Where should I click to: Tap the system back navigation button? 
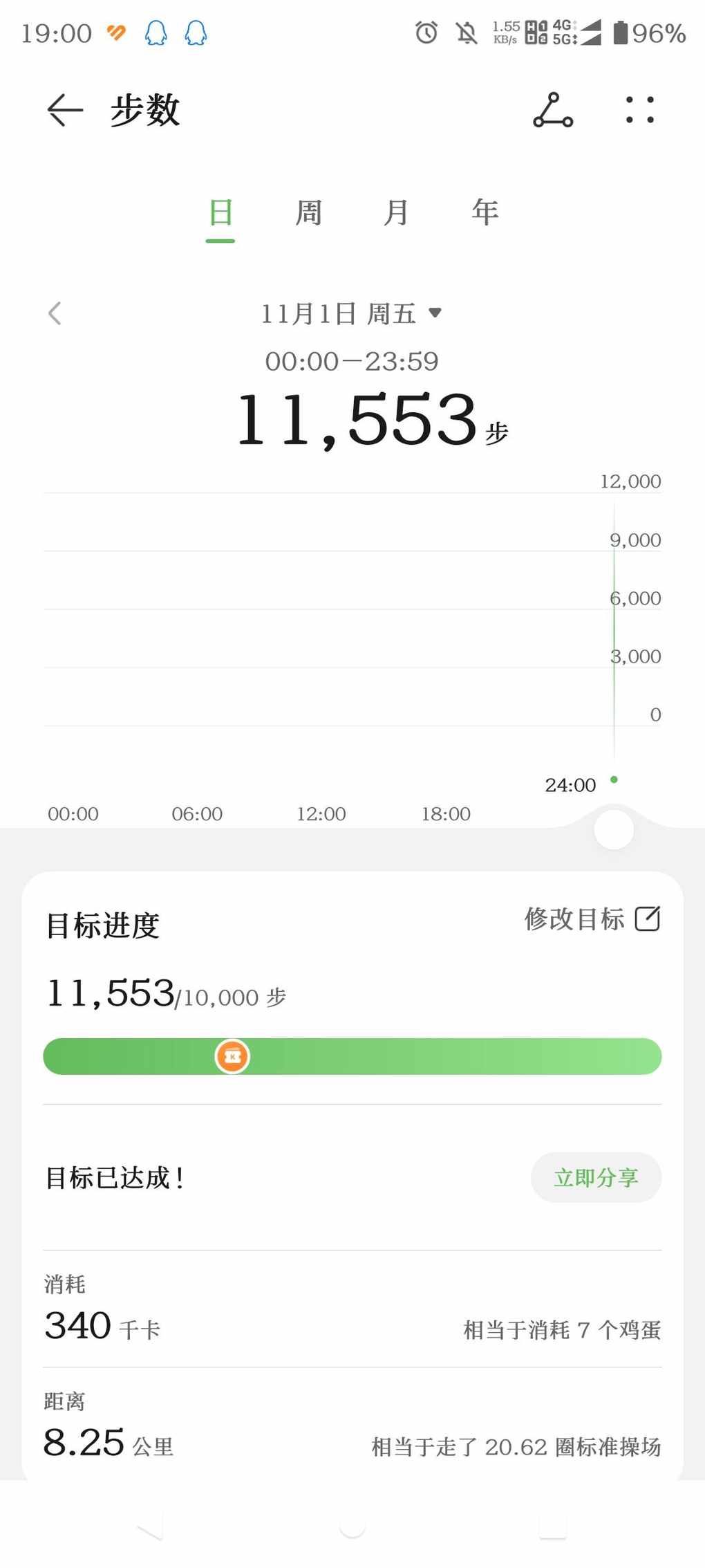(x=150, y=1525)
